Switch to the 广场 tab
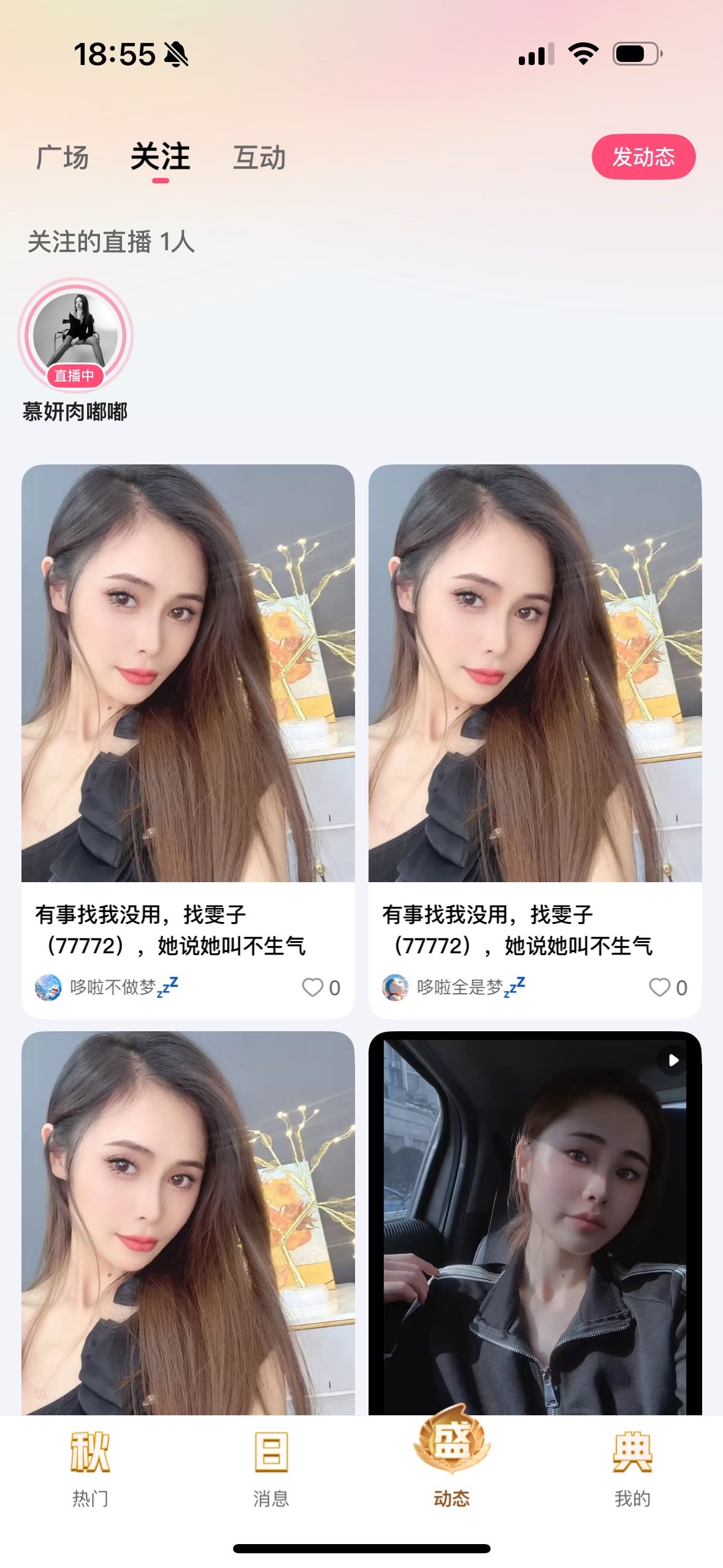The height and width of the screenshot is (1568, 723). click(x=63, y=158)
